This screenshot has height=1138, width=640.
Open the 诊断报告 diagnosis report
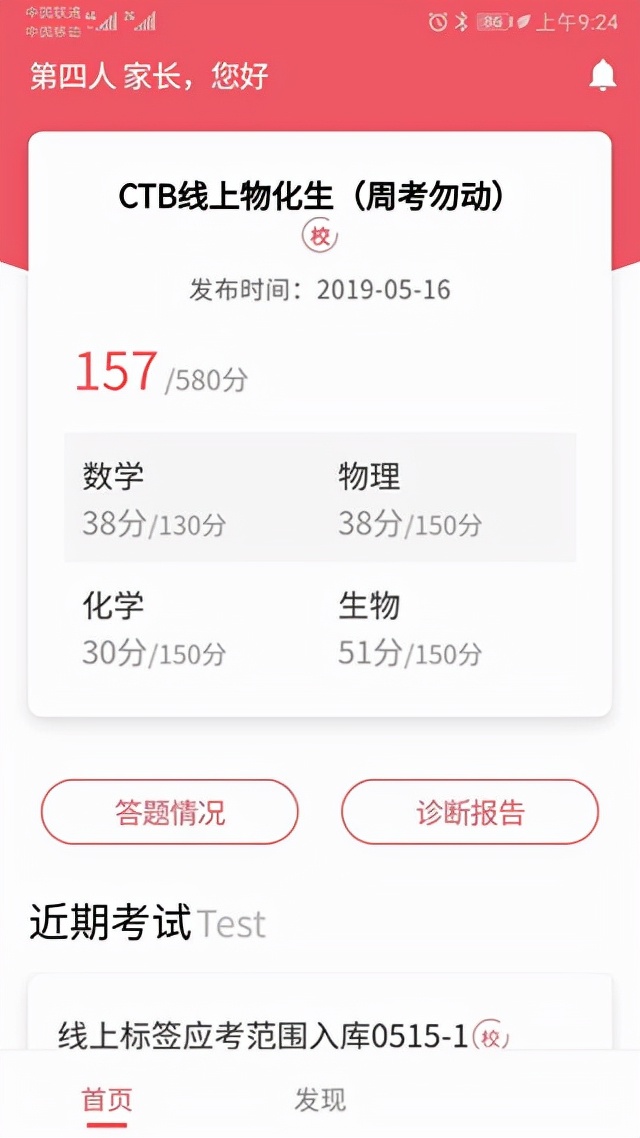pos(470,811)
